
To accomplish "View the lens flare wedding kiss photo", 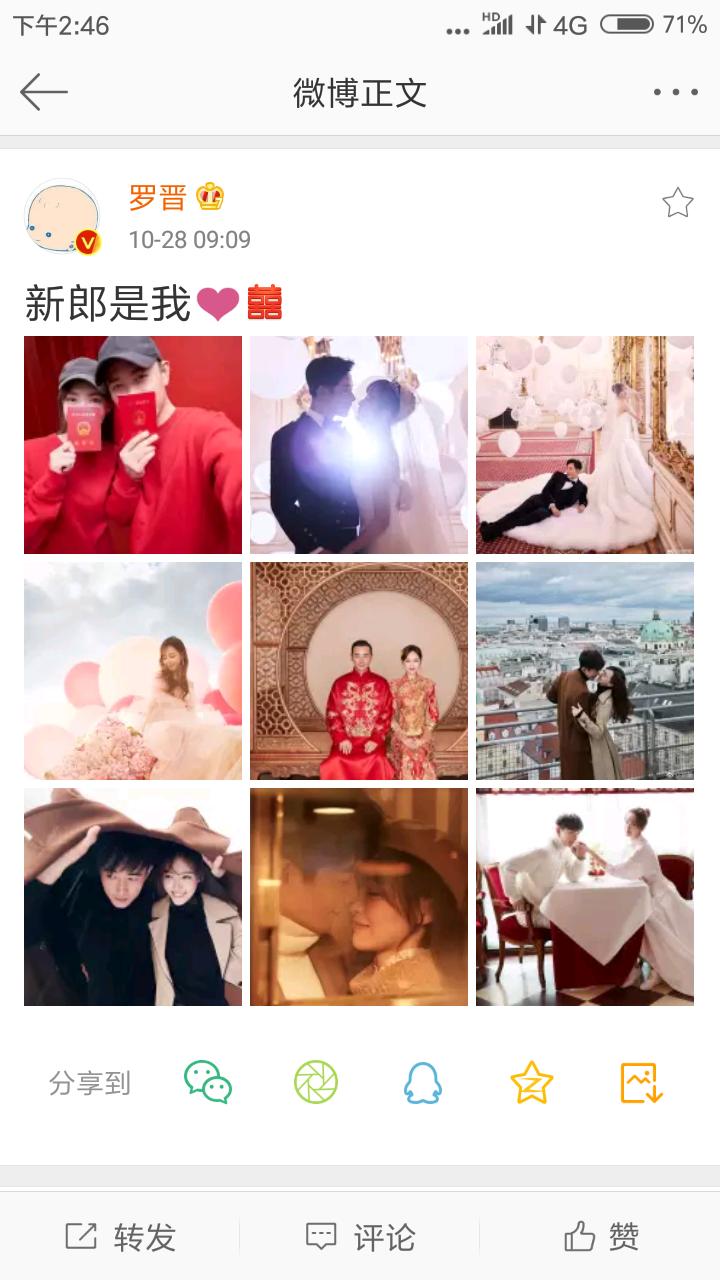I will tap(359, 445).
